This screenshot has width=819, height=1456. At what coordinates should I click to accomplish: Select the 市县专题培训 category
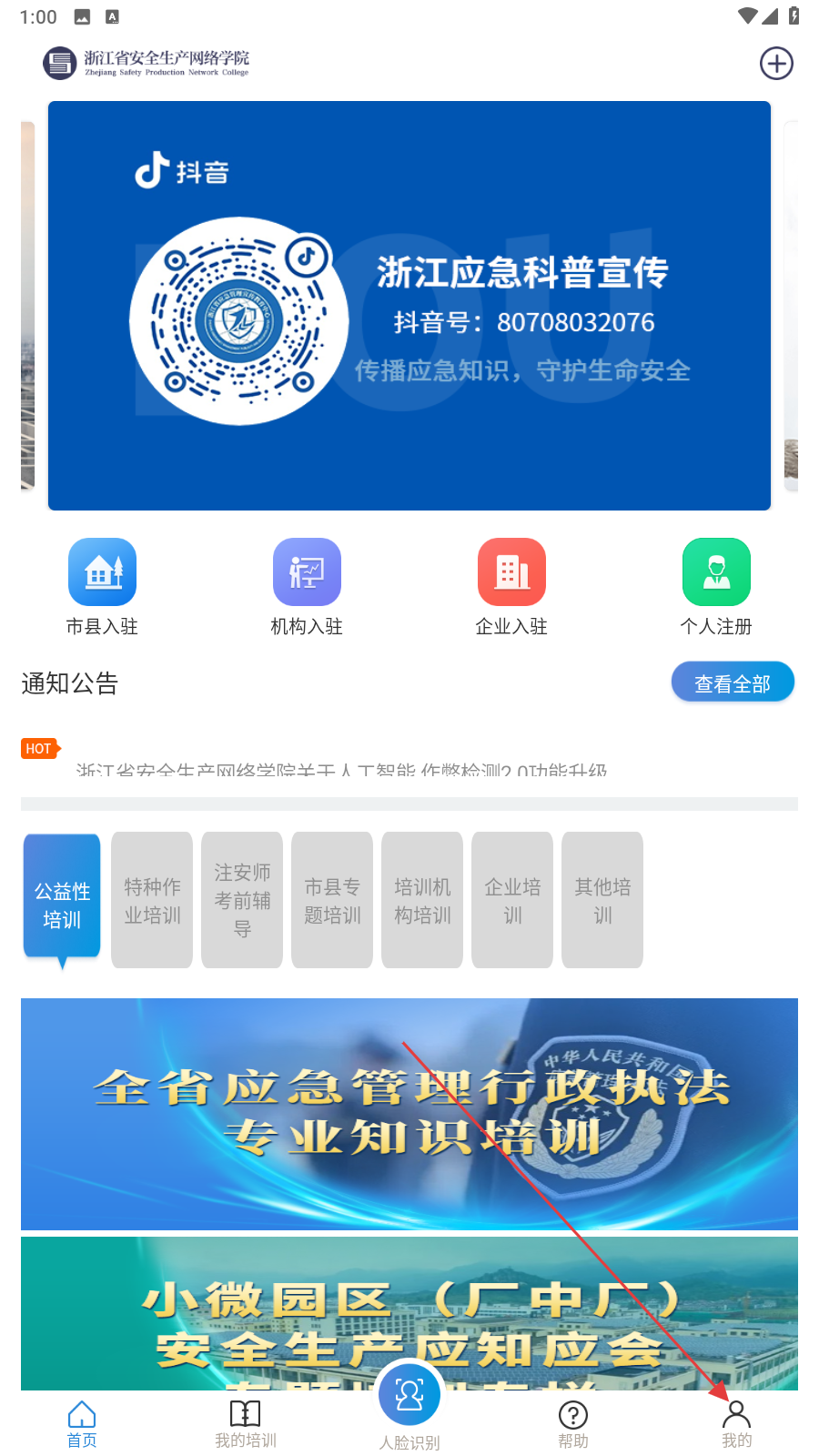(x=332, y=901)
